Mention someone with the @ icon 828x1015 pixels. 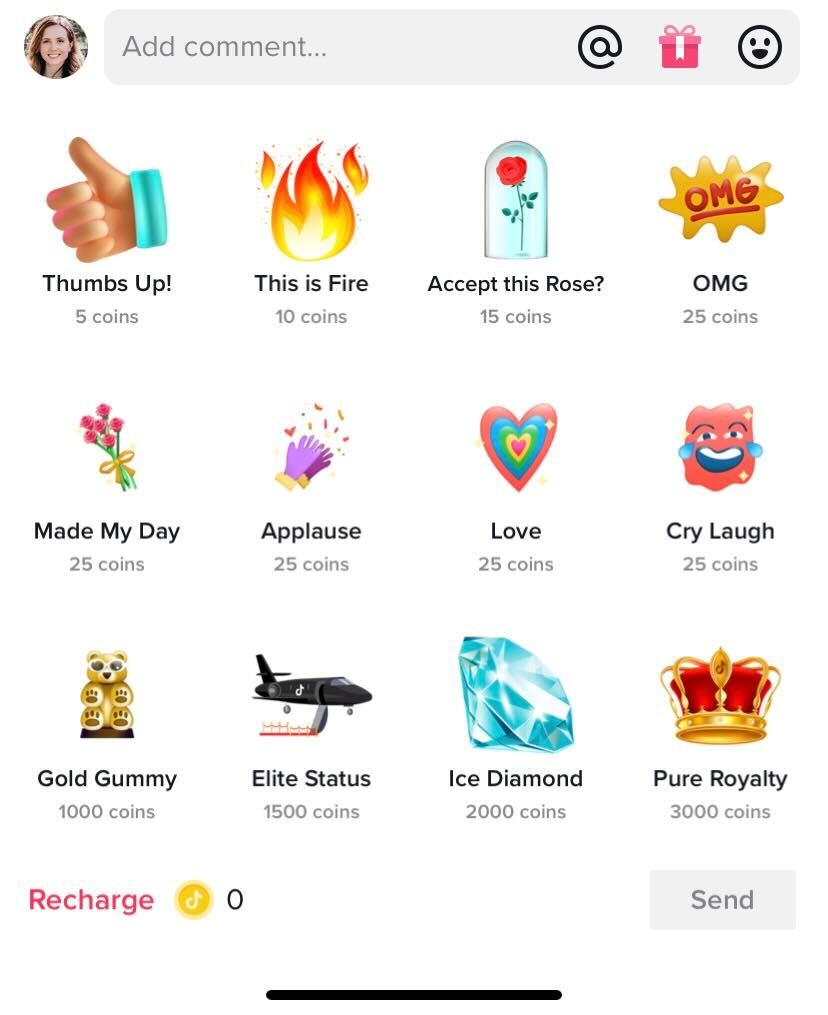[x=600, y=47]
